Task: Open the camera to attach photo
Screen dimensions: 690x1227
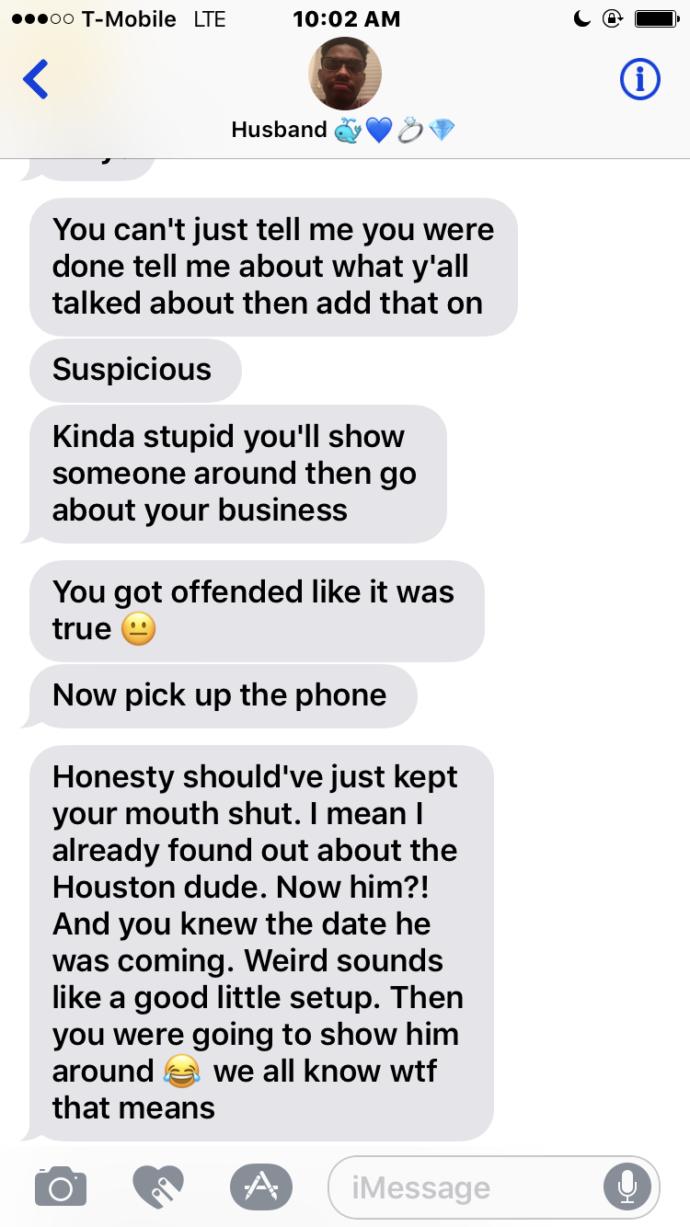Action: pos(60,1187)
